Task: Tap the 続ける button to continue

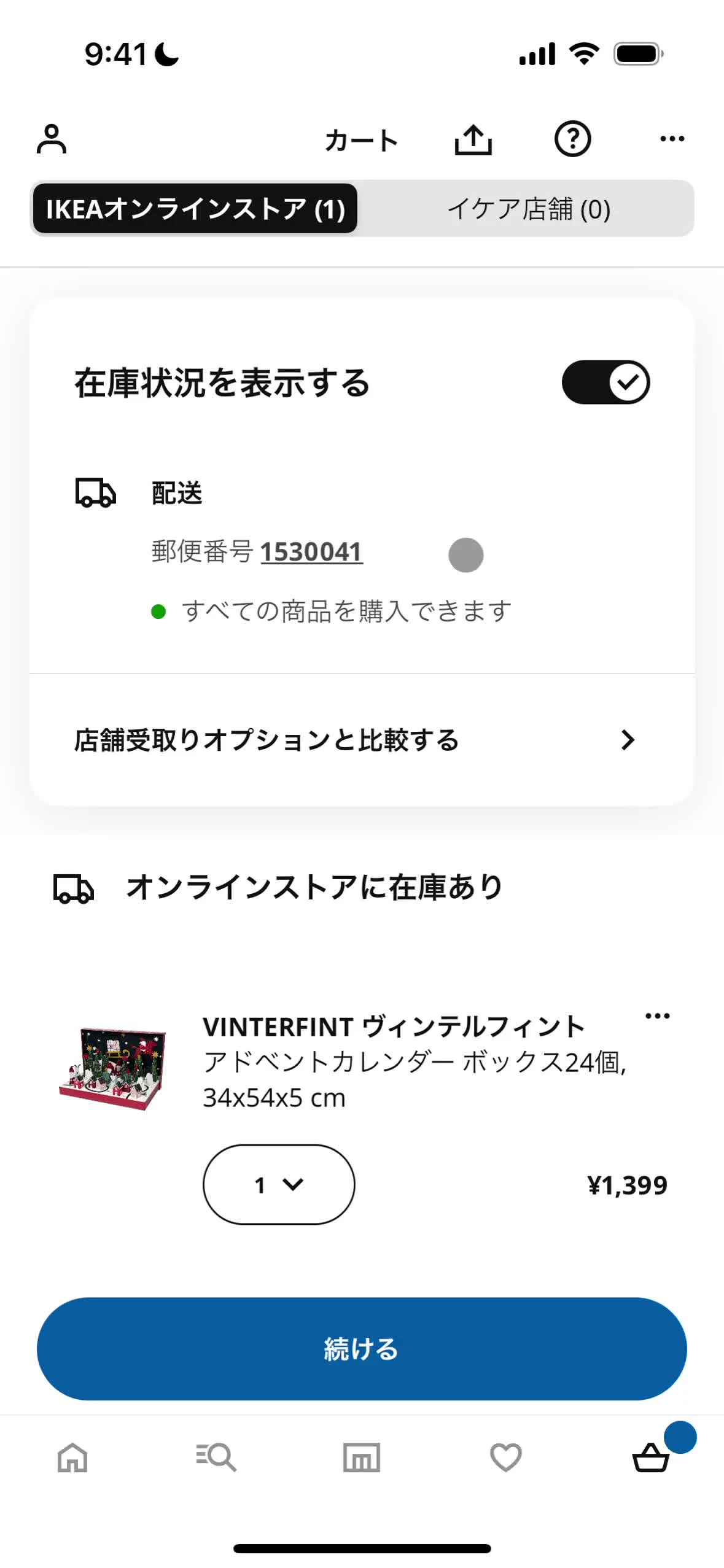Action: click(362, 1348)
